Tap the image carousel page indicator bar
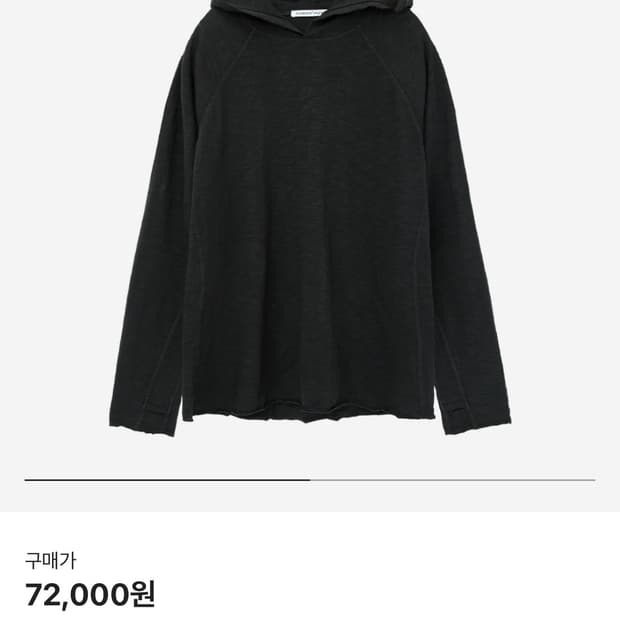 click(x=310, y=480)
